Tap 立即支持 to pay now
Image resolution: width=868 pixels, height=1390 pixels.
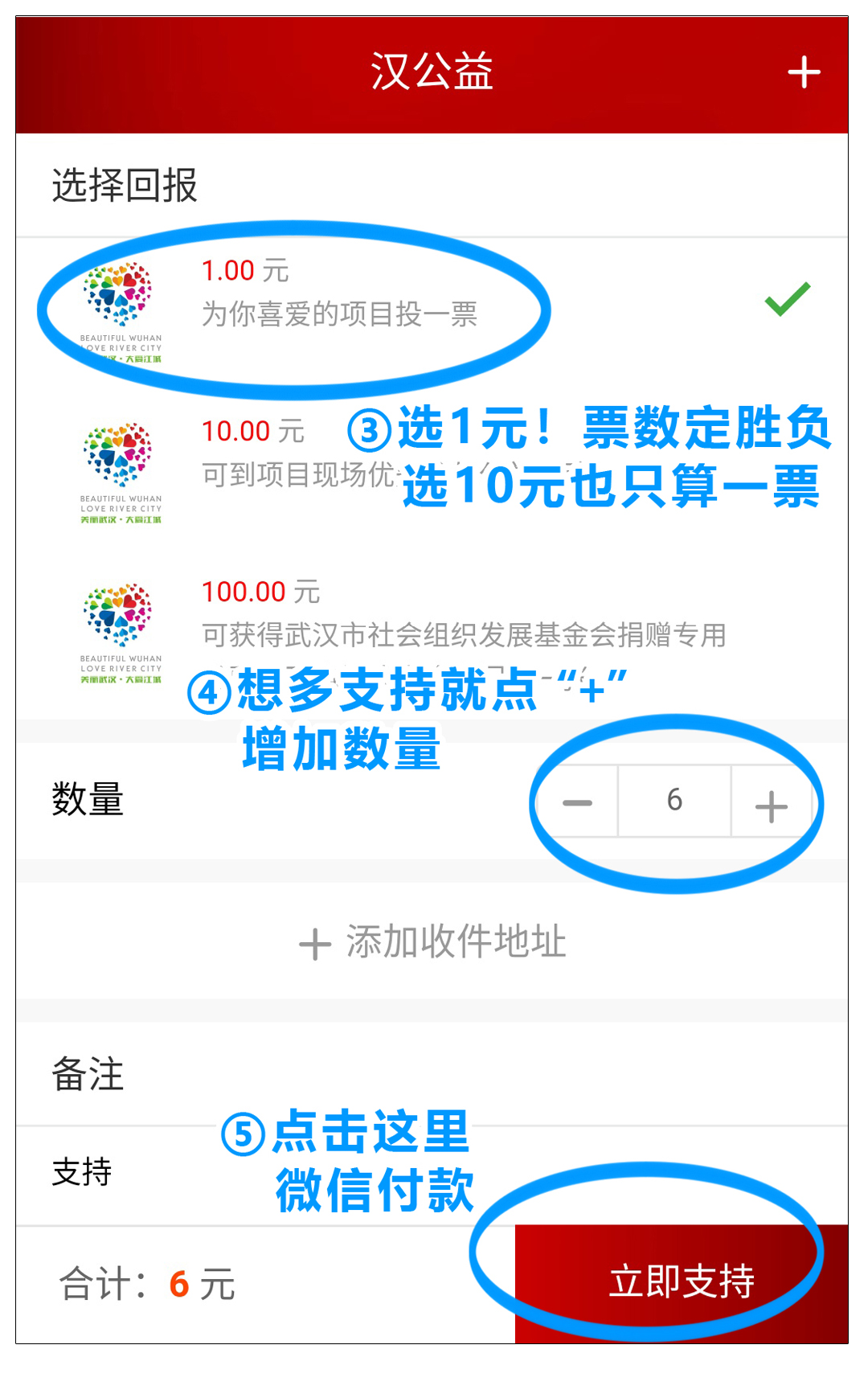tap(681, 1281)
